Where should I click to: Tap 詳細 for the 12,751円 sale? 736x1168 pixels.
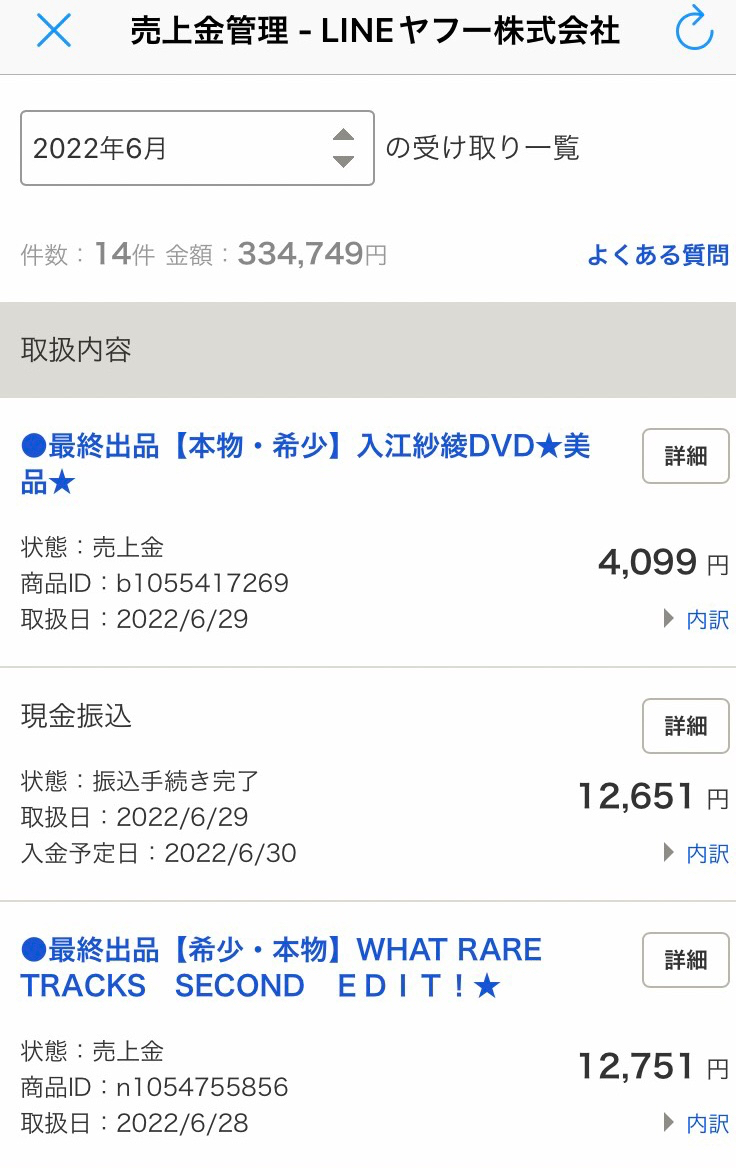tap(685, 960)
